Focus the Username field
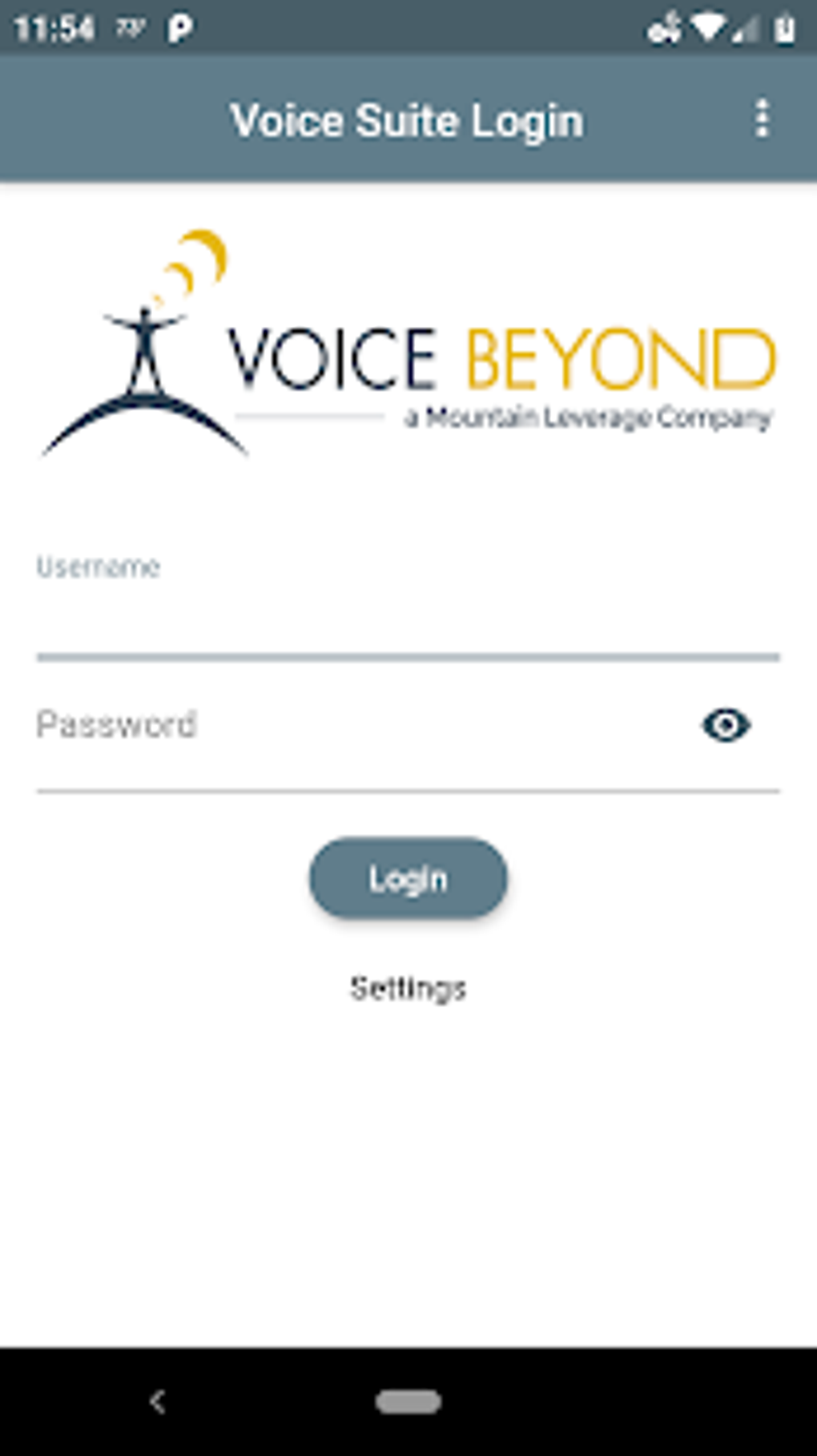The width and height of the screenshot is (817, 1456). click(x=407, y=621)
